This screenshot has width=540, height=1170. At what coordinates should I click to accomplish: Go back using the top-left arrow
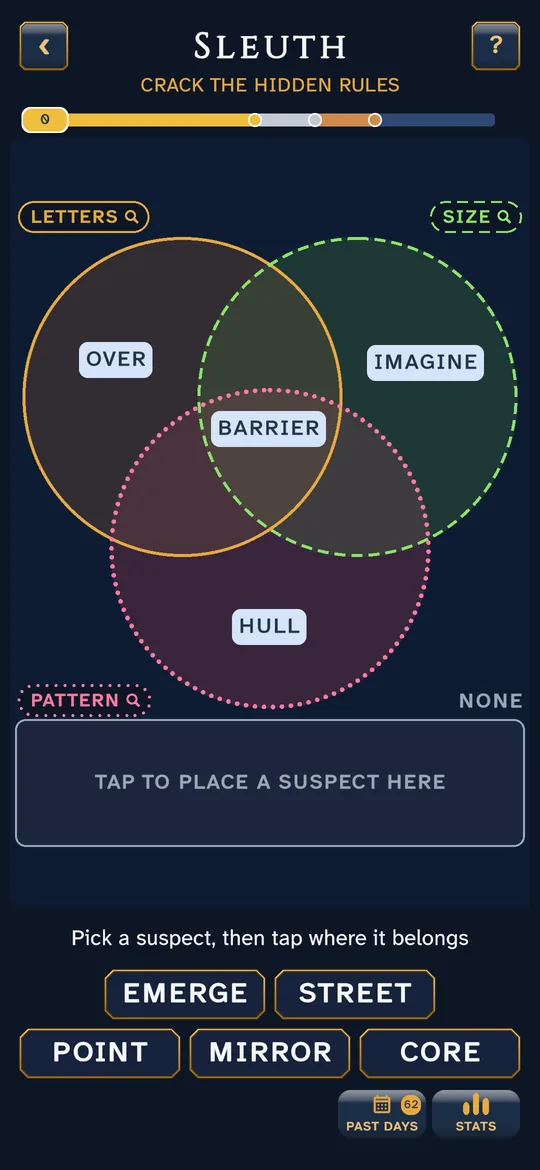point(44,46)
